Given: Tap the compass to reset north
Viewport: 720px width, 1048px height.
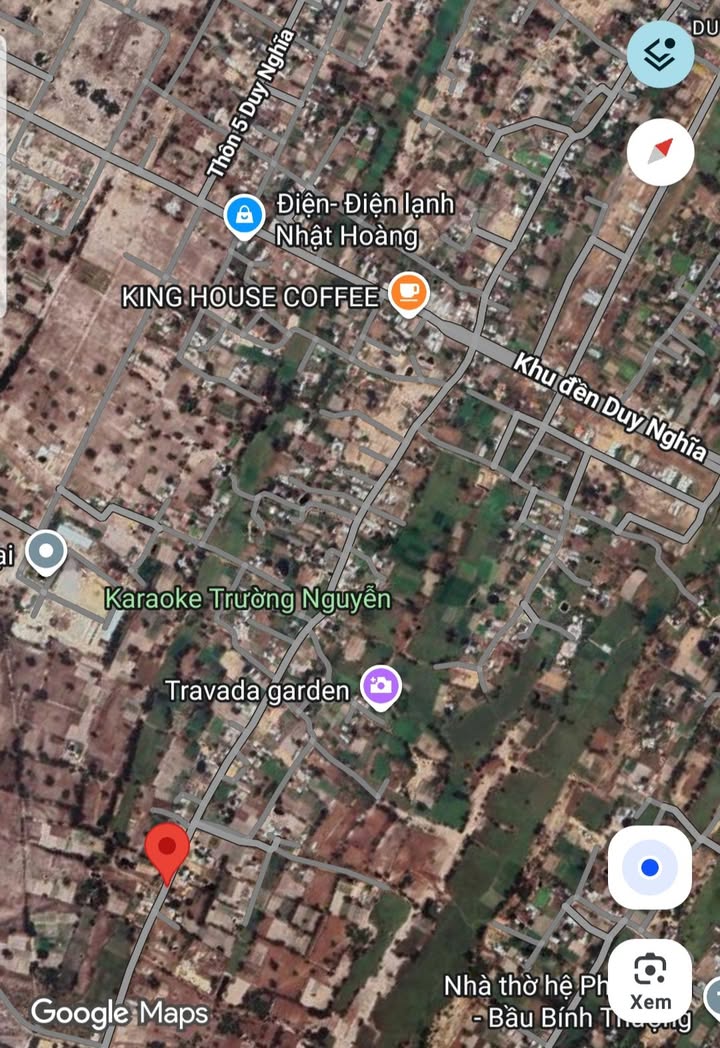Looking at the screenshot, I should 660,152.
